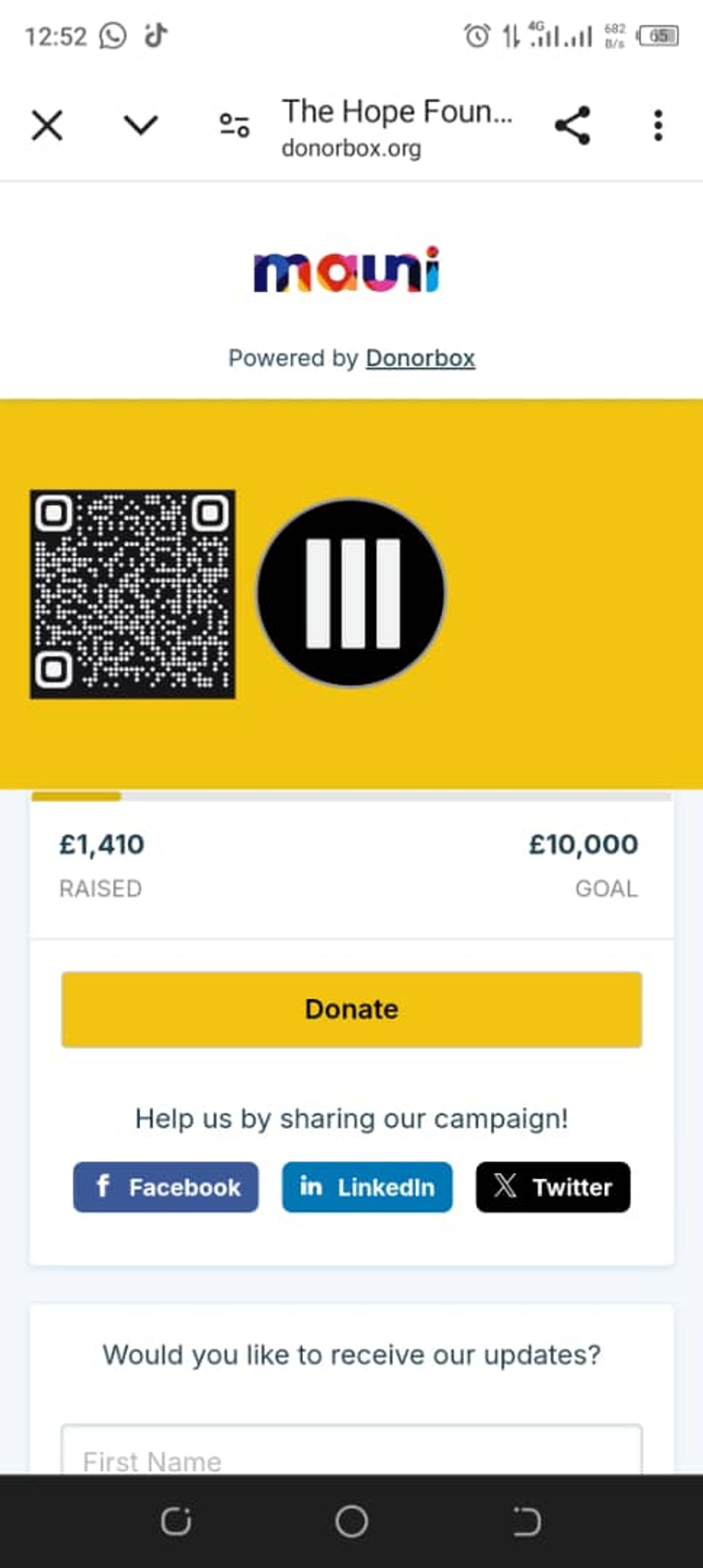703x1568 pixels.
Task: Open the three-dot overflow menu
Action: tap(658, 125)
